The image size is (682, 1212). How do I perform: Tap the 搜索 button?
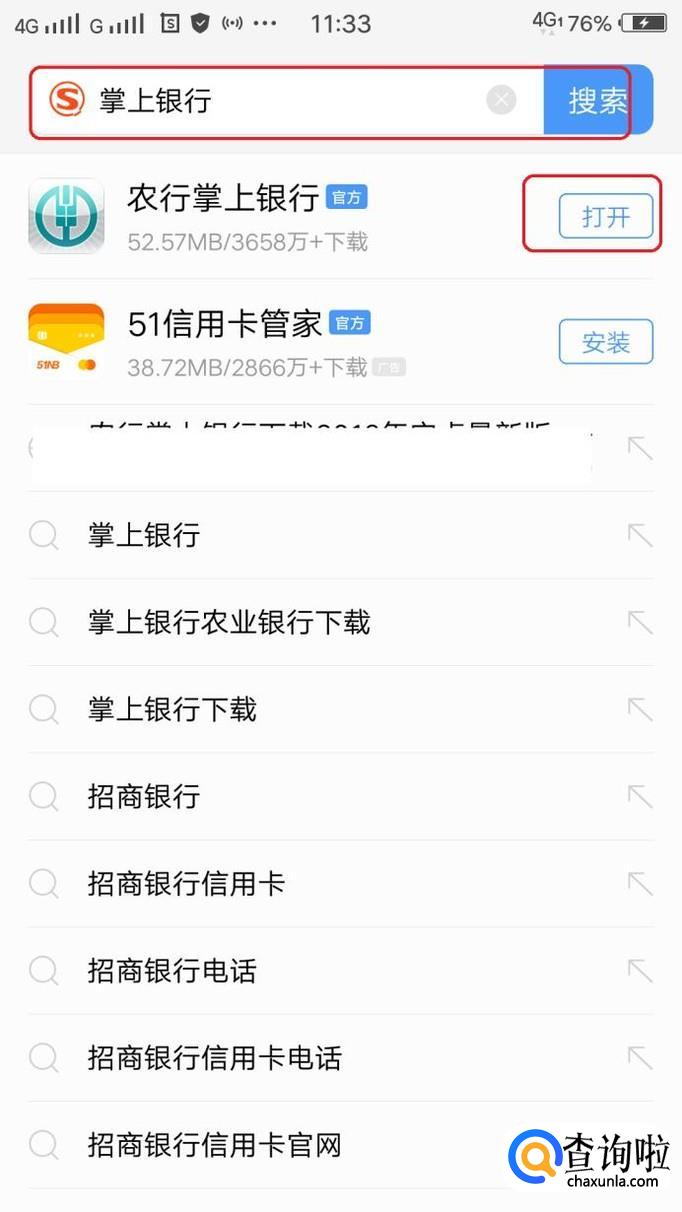point(597,100)
